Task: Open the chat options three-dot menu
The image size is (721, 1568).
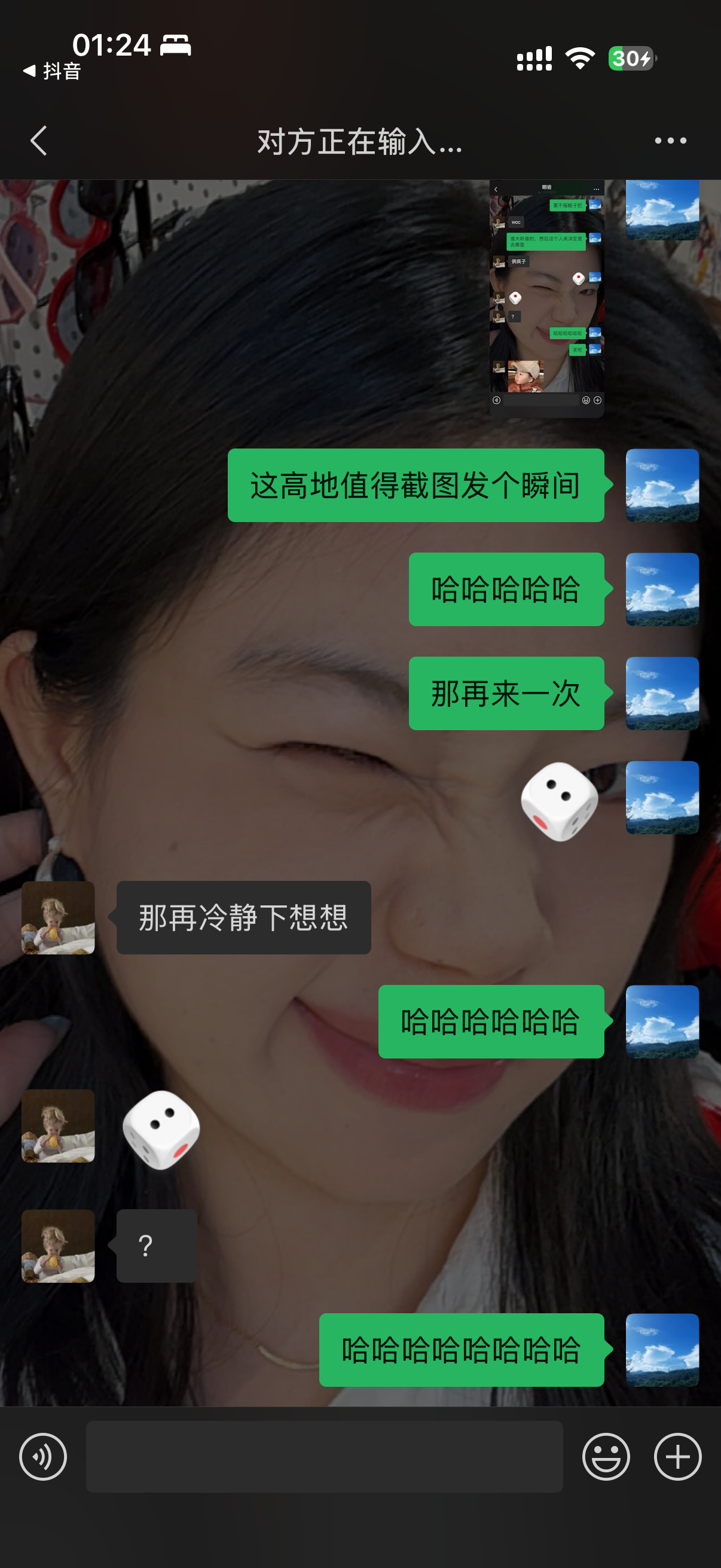Action: click(670, 141)
